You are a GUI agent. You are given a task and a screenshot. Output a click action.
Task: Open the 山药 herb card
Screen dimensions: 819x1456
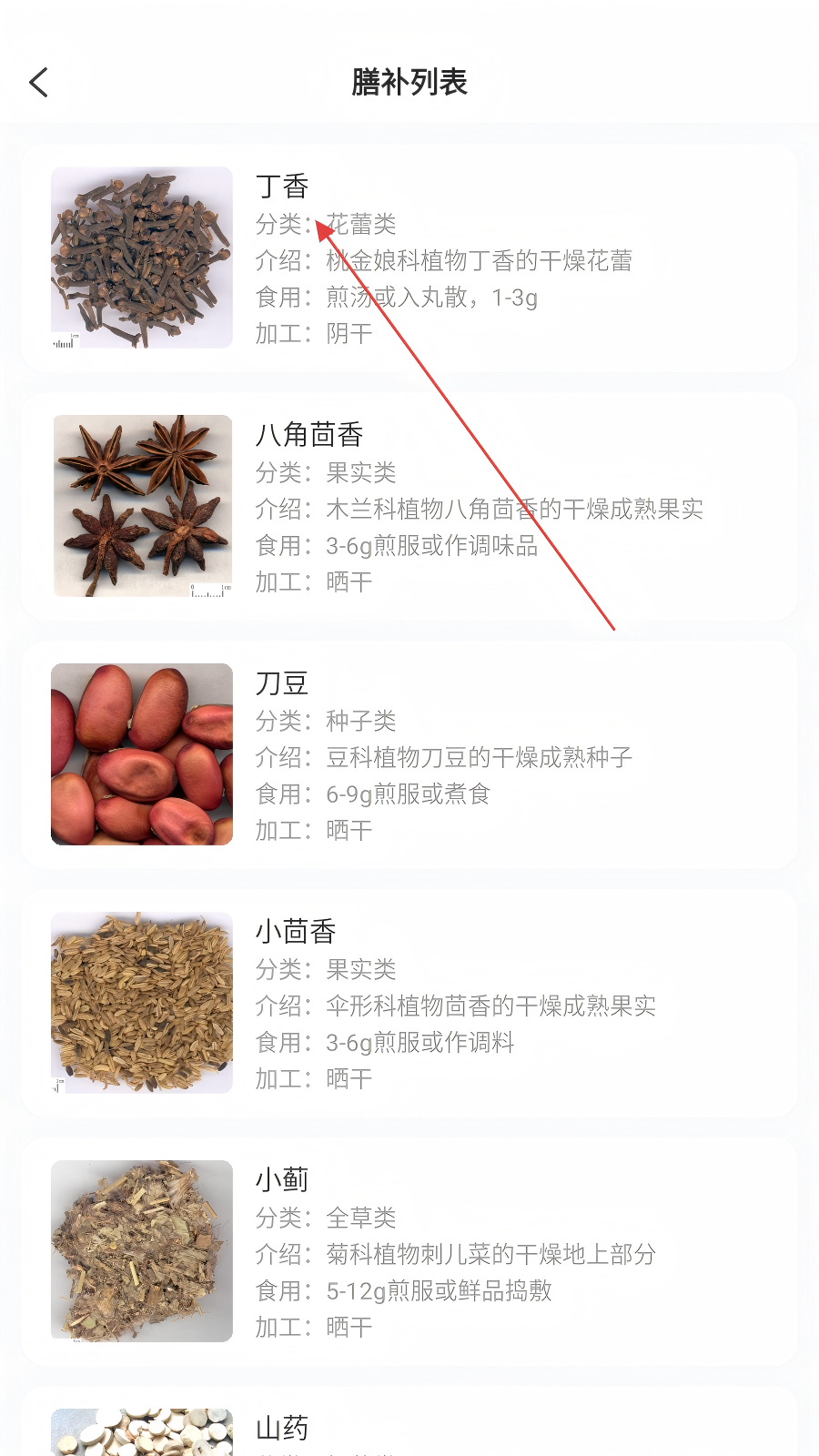coord(409,1421)
